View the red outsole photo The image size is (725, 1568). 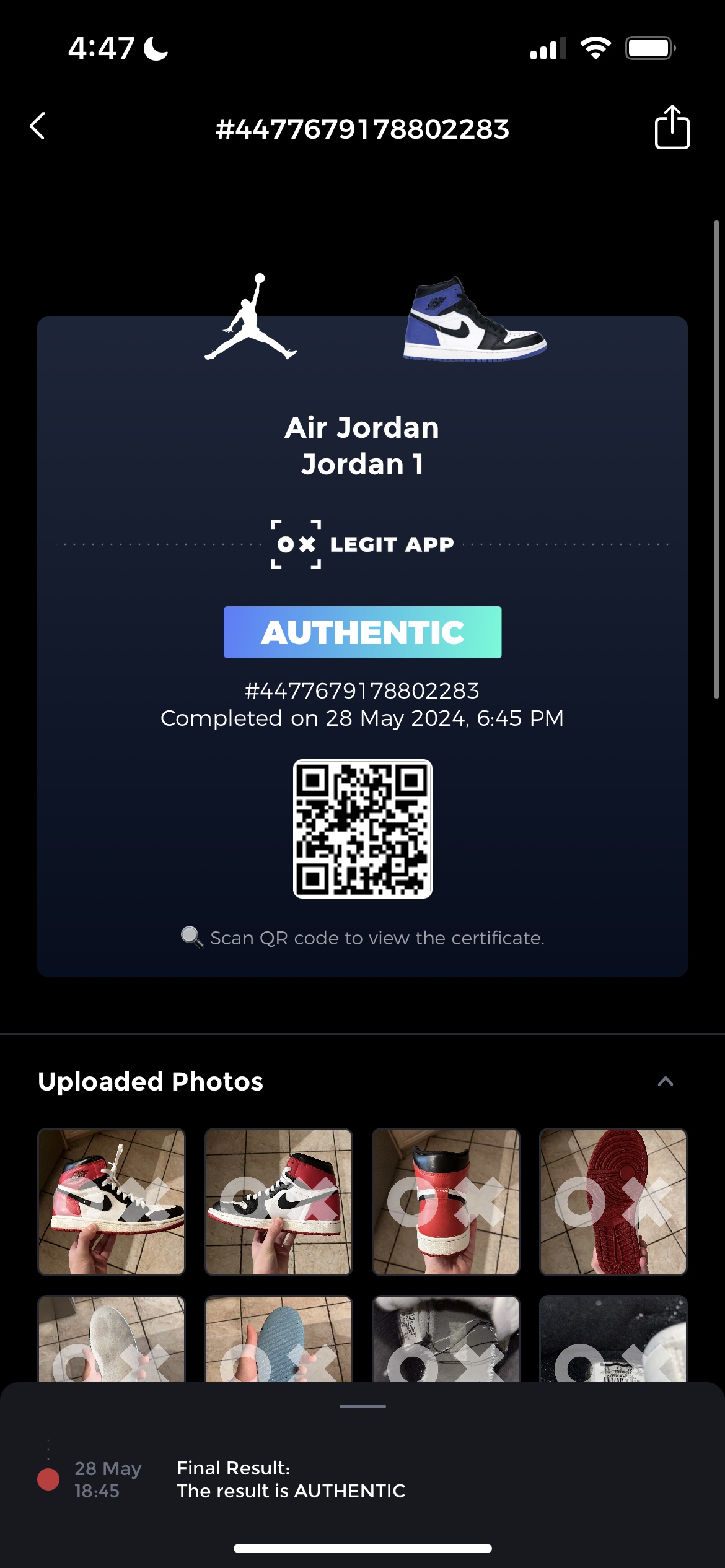(x=613, y=1201)
